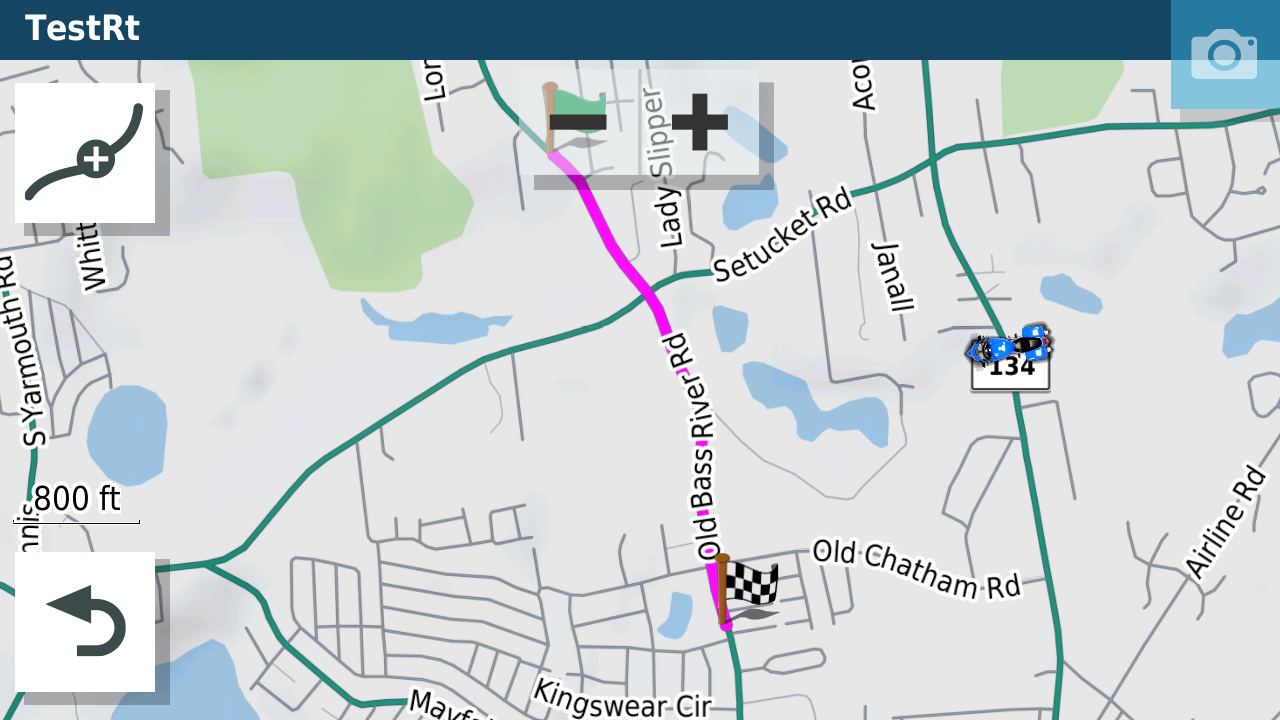Zoom out the map with minus
Screen dimensions: 1280x720
(579, 122)
